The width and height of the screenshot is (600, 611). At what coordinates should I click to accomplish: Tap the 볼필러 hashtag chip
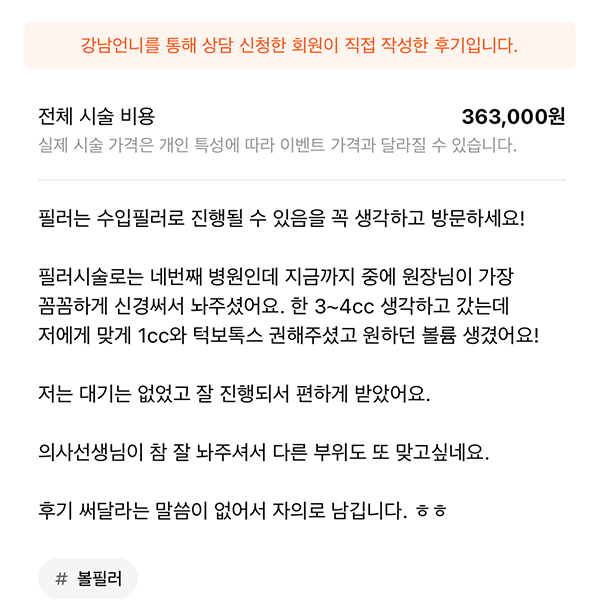88,579
